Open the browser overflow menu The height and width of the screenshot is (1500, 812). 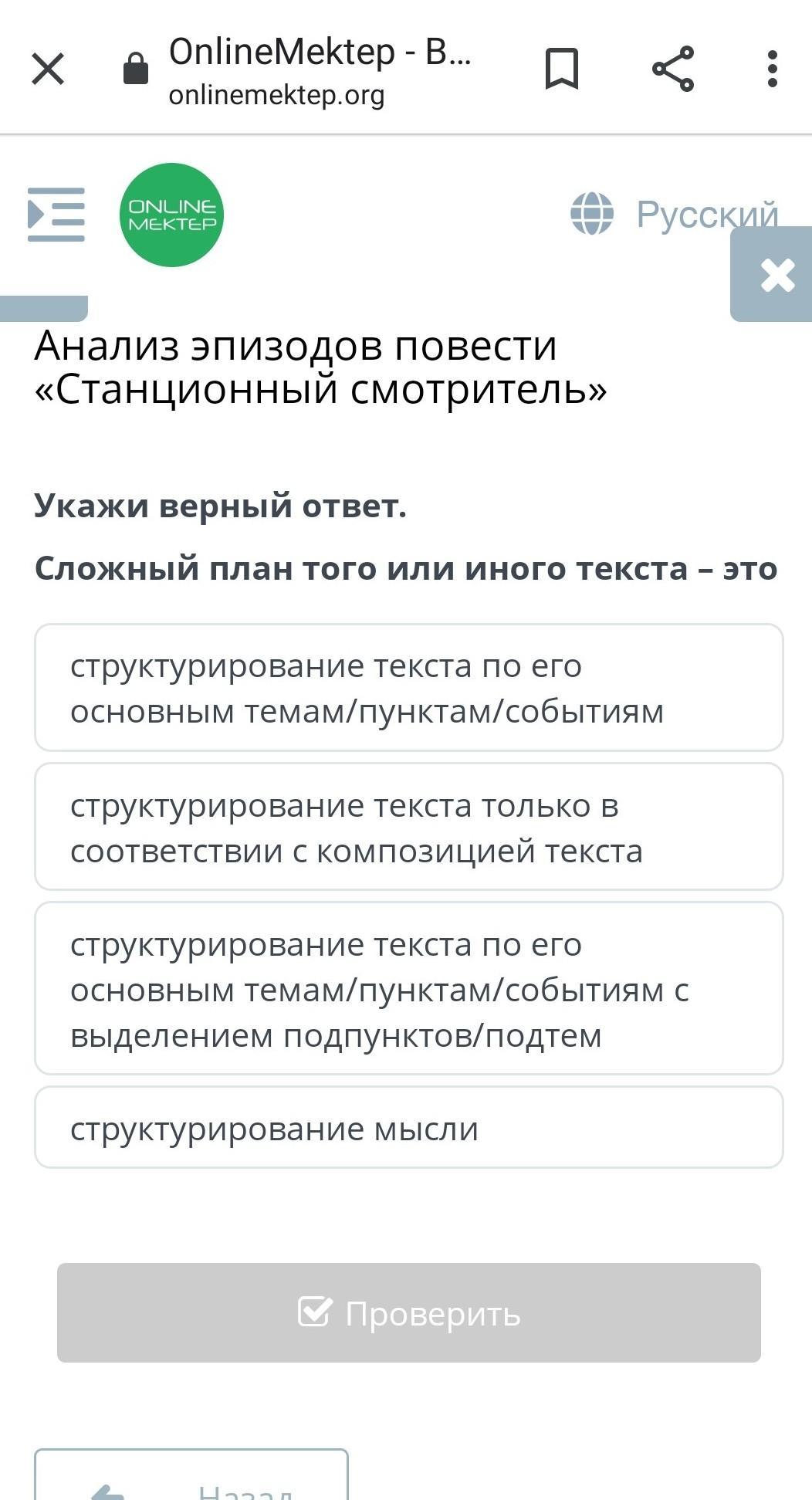[772, 69]
